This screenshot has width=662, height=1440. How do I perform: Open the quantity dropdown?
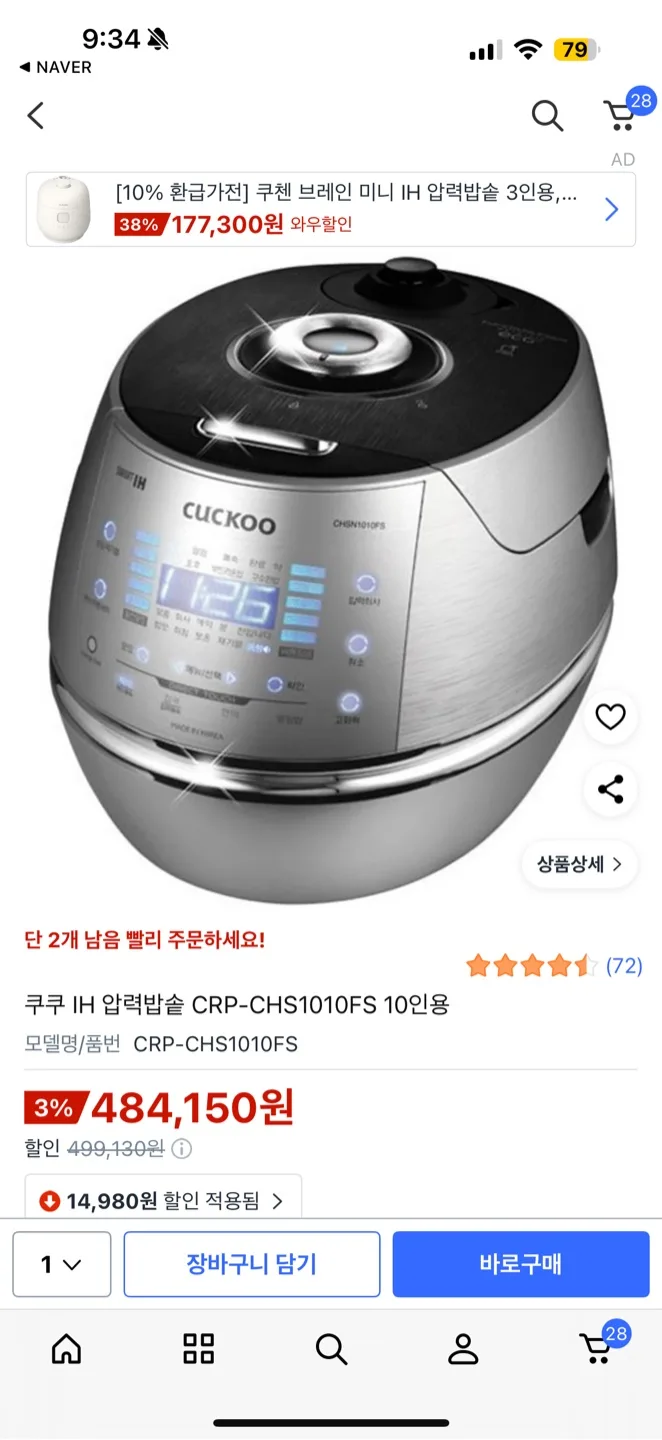tap(61, 1264)
